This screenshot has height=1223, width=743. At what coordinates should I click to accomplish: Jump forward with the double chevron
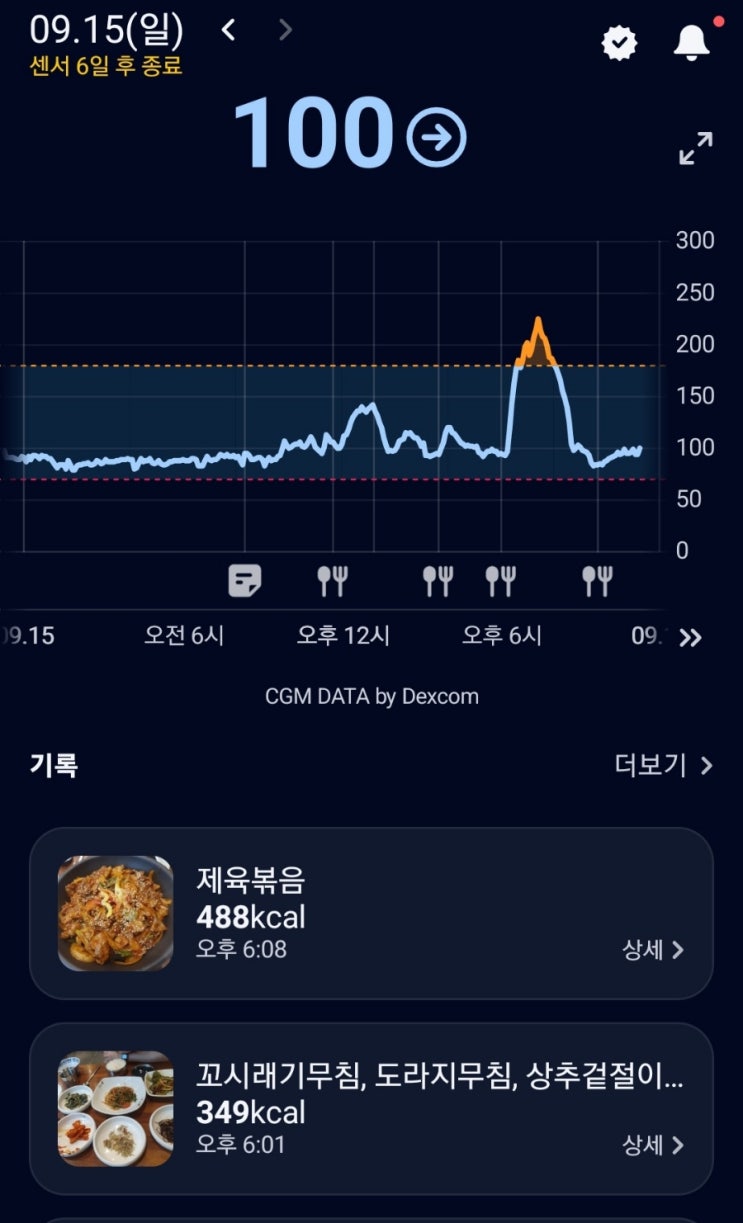690,637
